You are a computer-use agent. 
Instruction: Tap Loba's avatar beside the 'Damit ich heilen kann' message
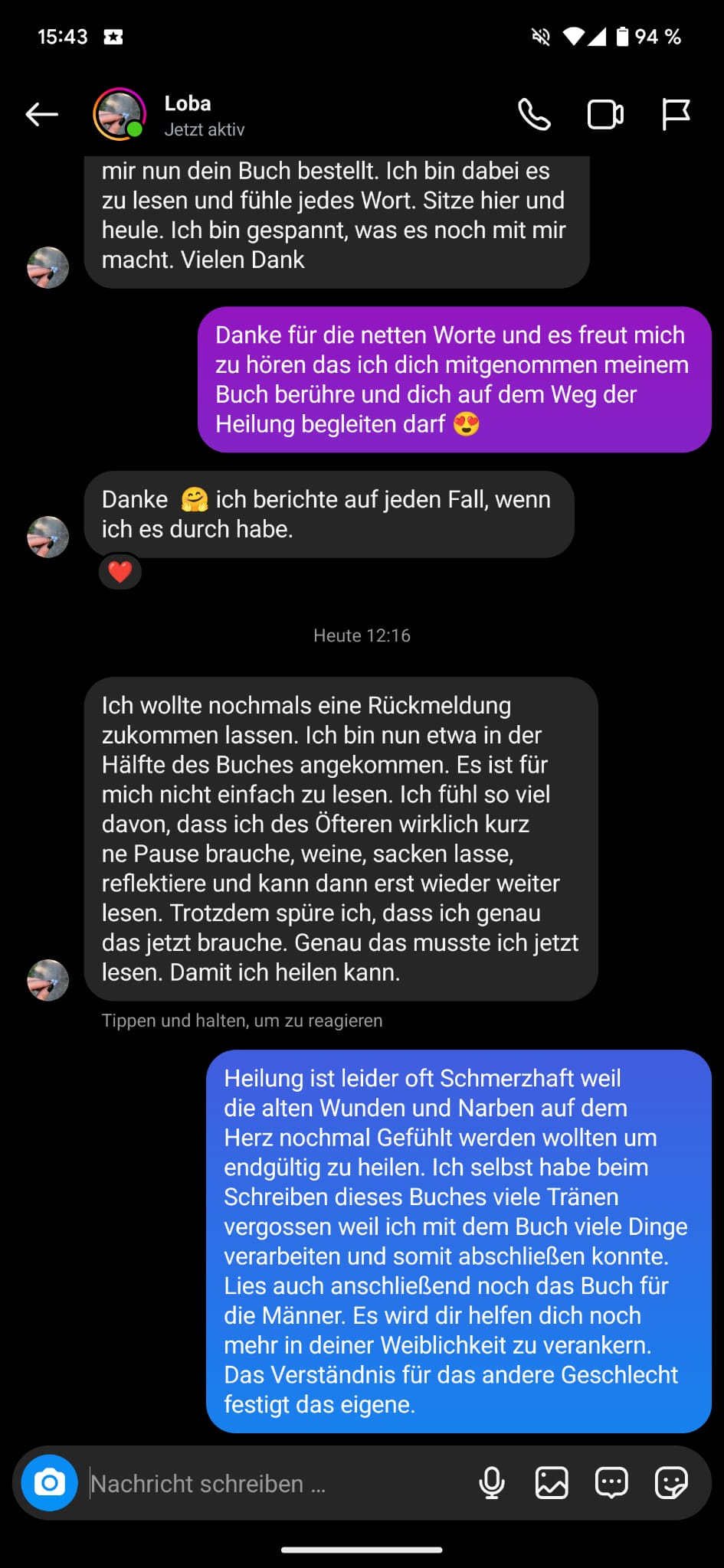point(48,980)
